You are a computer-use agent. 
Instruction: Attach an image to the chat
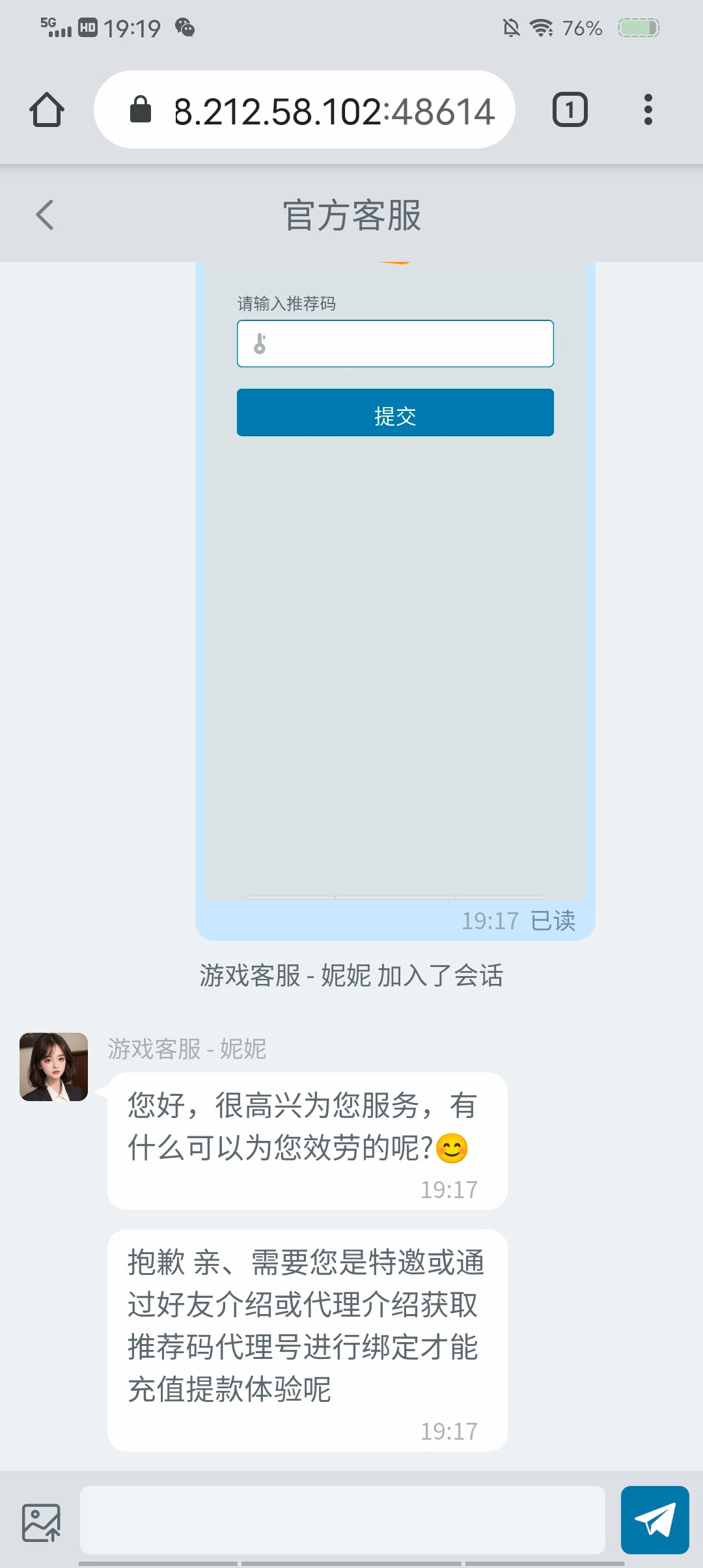click(41, 1522)
